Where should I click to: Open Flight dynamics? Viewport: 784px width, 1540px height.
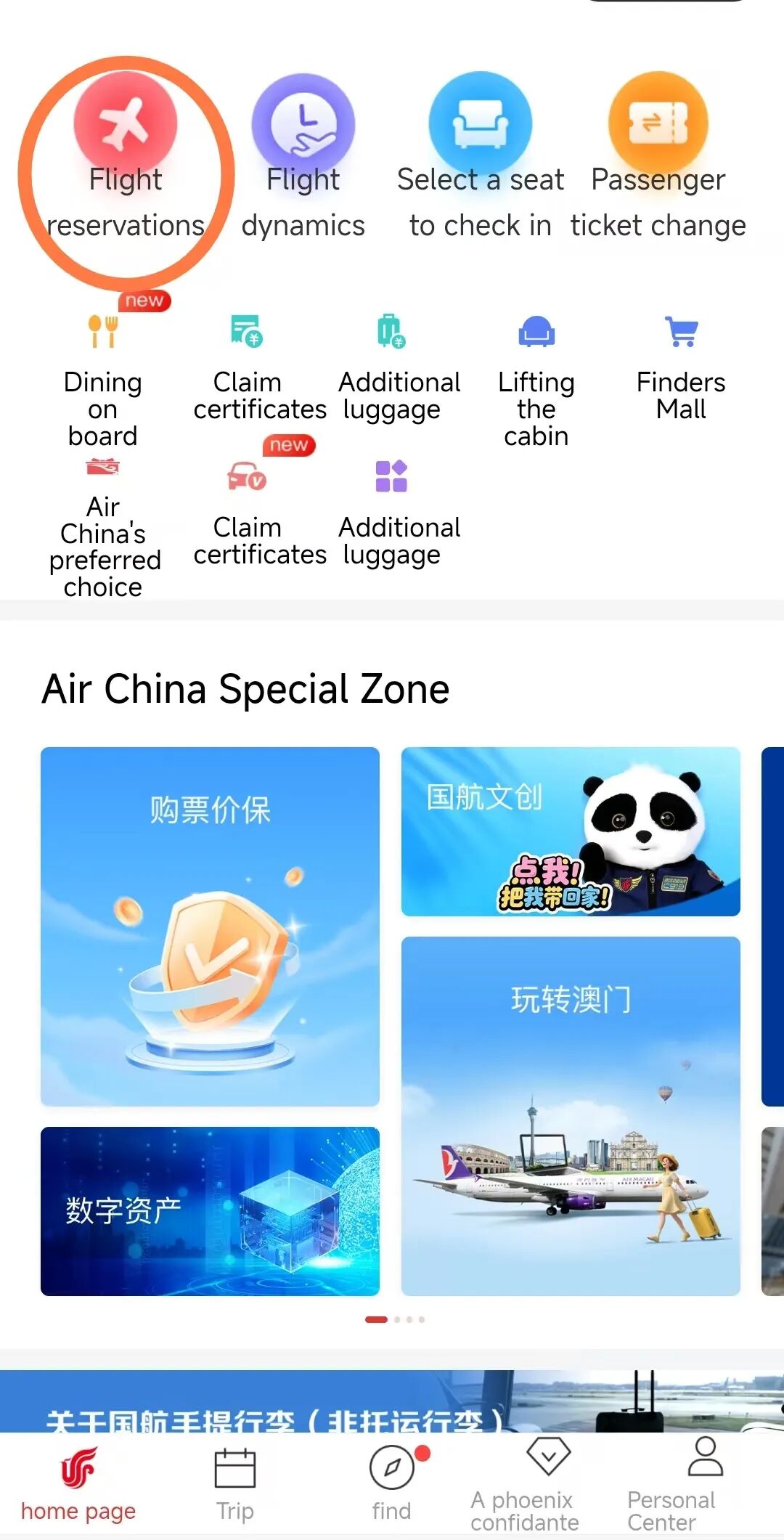[303, 160]
